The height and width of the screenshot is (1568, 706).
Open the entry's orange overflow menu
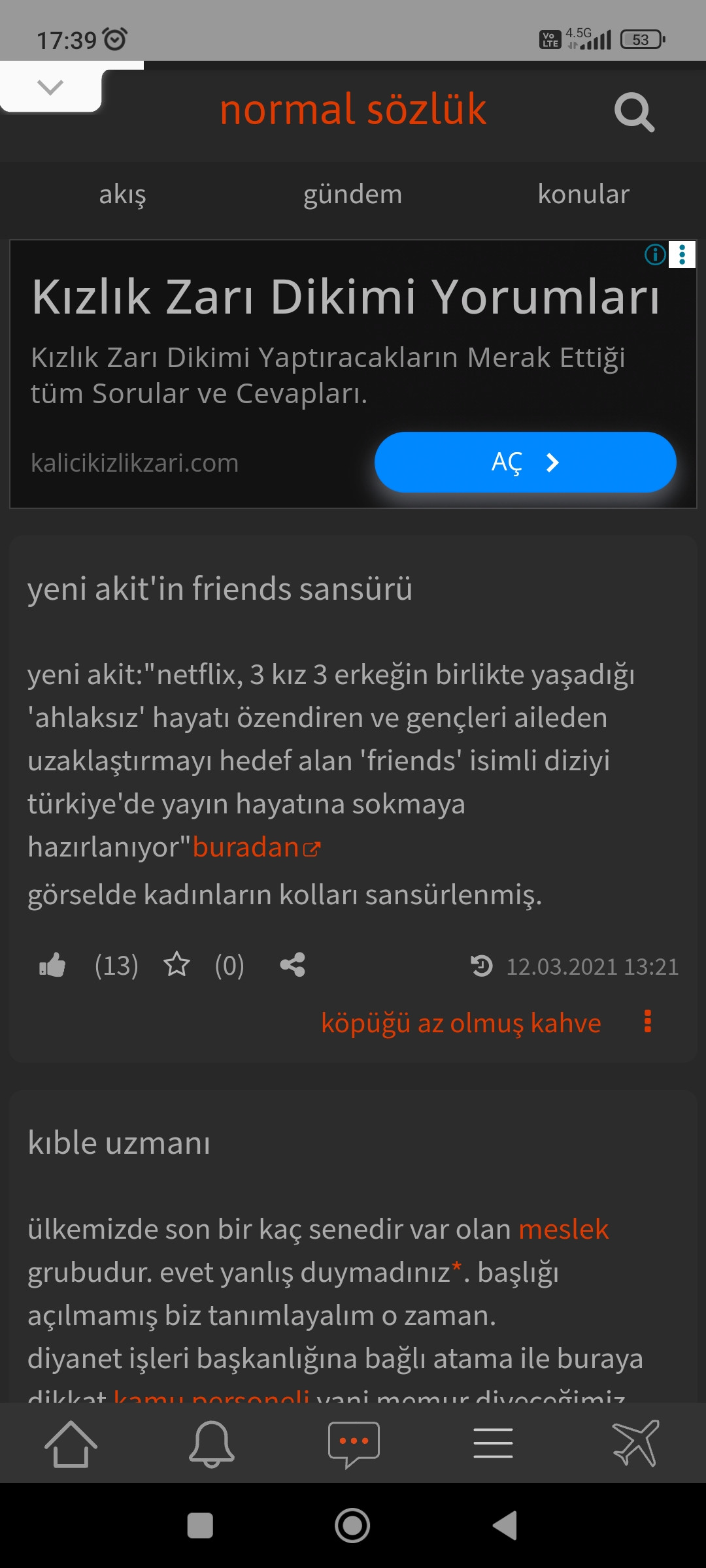click(647, 1021)
